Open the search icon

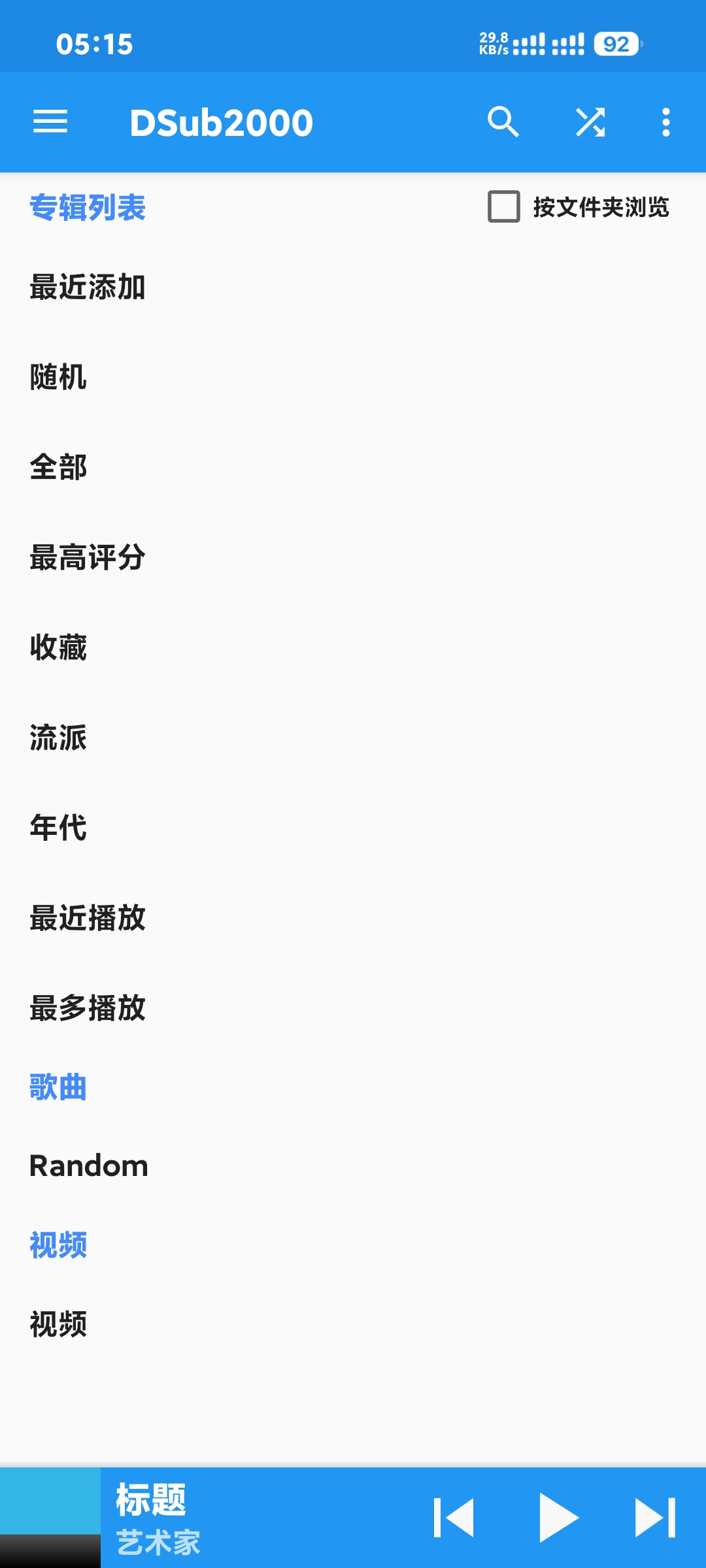[x=503, y=122]
